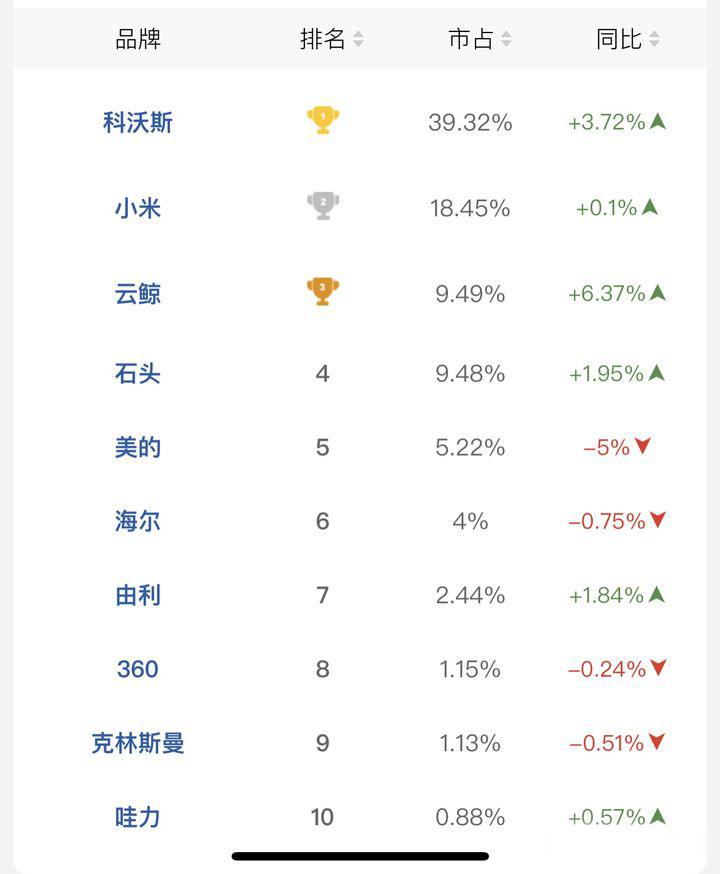The width and height of the screenshot is (720, 874).
Task: Open the 云鲸 brand page
Action: (138, 294)
